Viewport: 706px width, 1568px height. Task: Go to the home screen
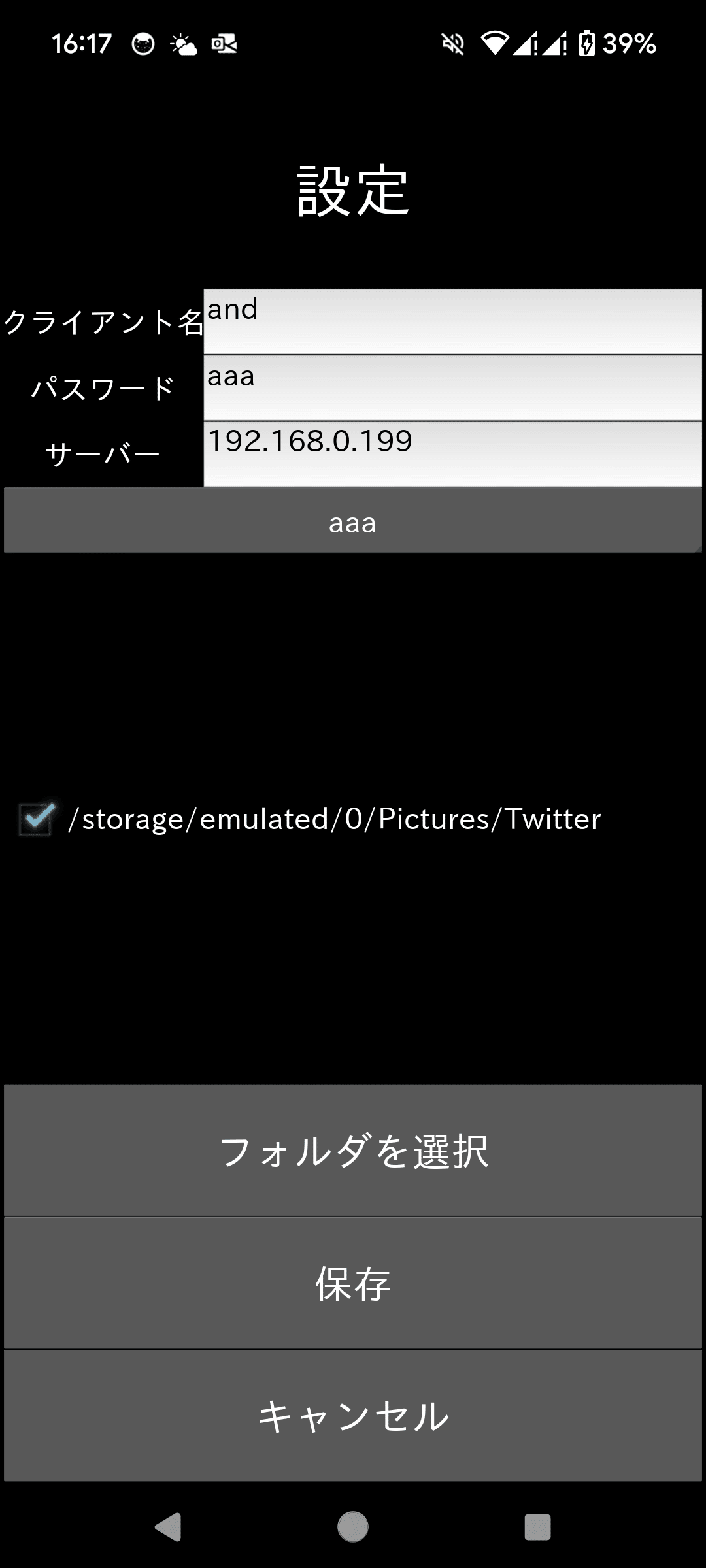click(x=353, y=1527)
